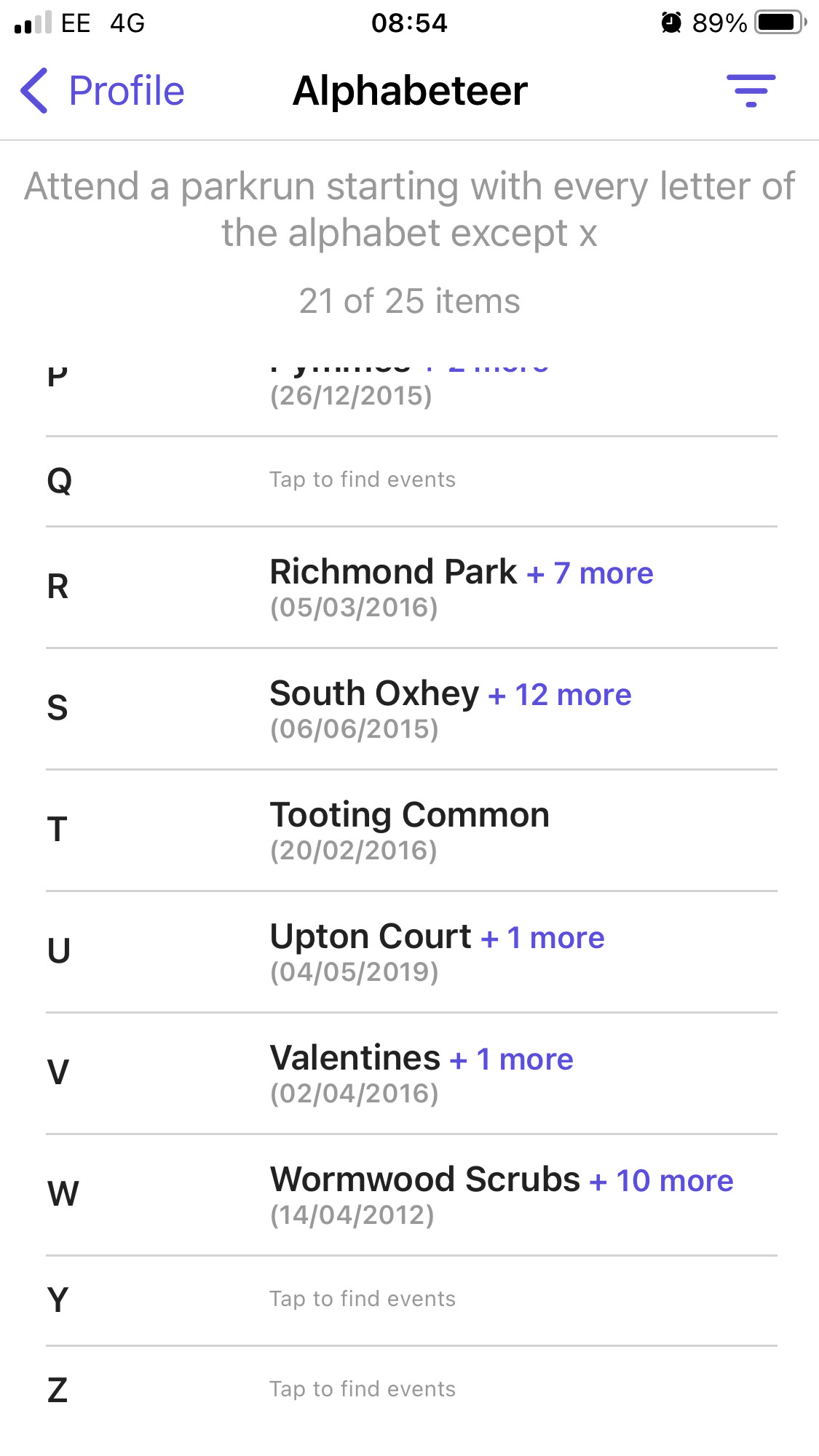The height and width of the screenshot is (1456, 819).
Task: Find events for letter Q
Action: pyautogui.click(x=411, y=481)
